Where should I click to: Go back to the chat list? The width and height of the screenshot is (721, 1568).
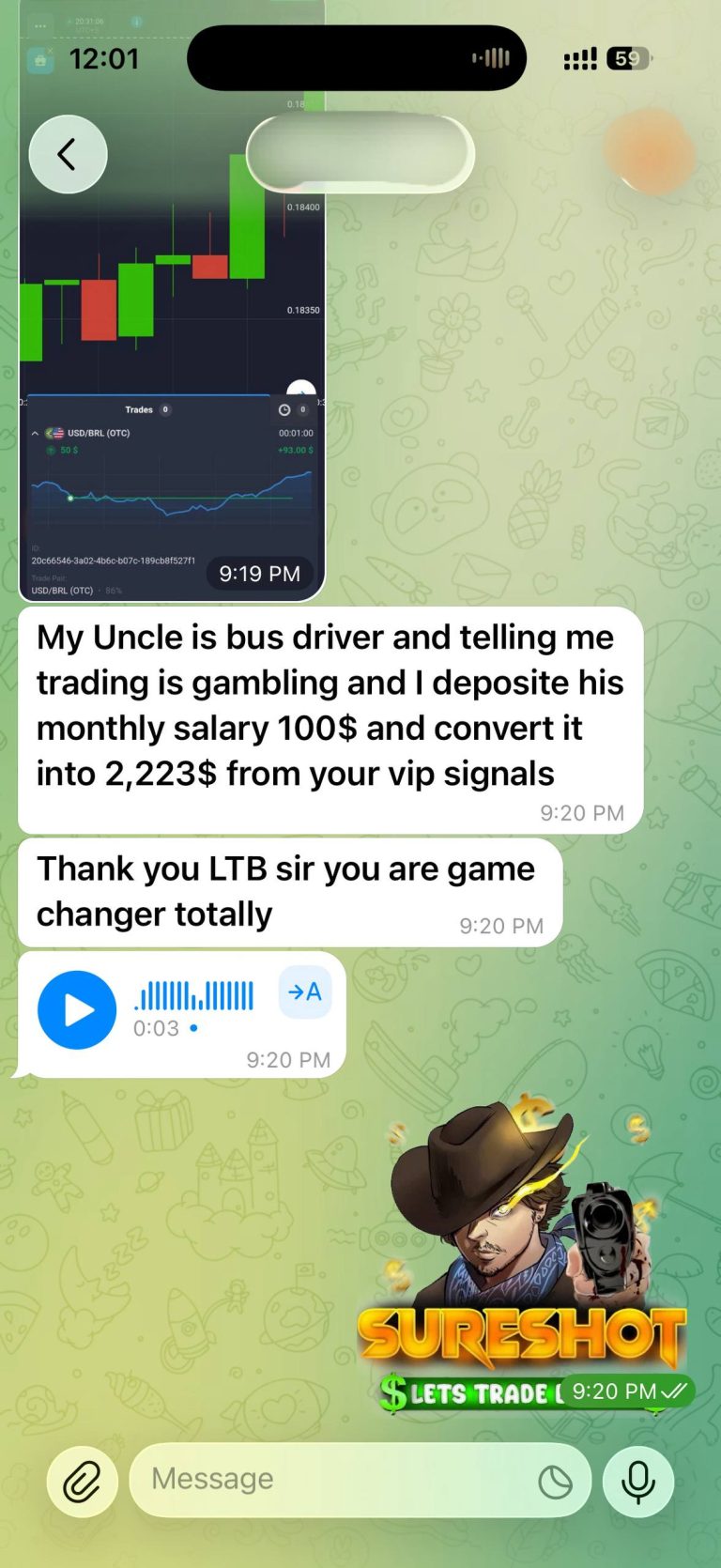tap(68, 154)
